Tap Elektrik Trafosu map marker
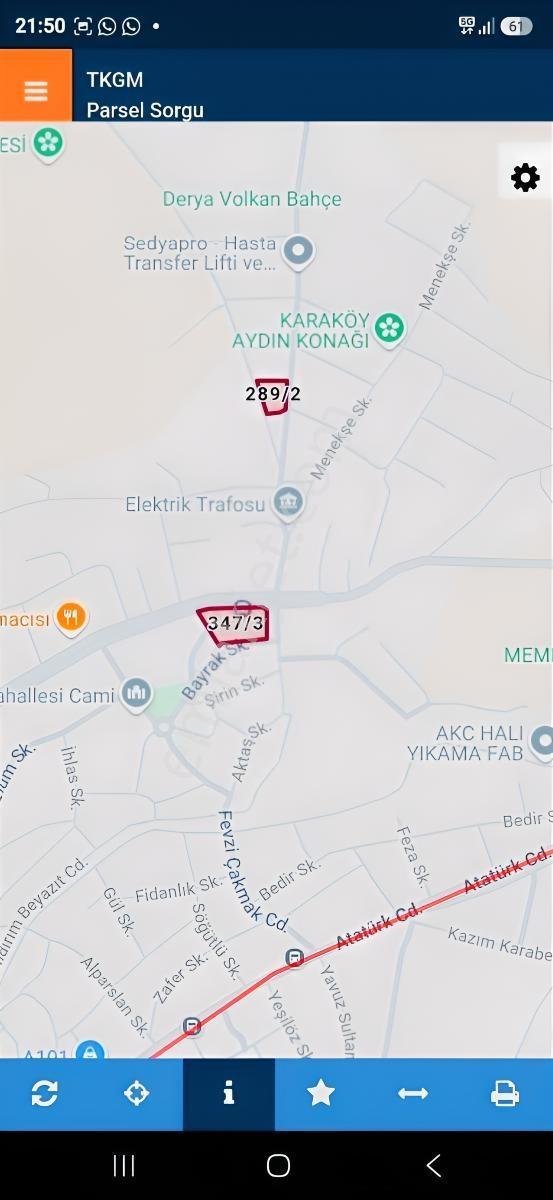The image size is (553, 1200). (x=288, y=503)
